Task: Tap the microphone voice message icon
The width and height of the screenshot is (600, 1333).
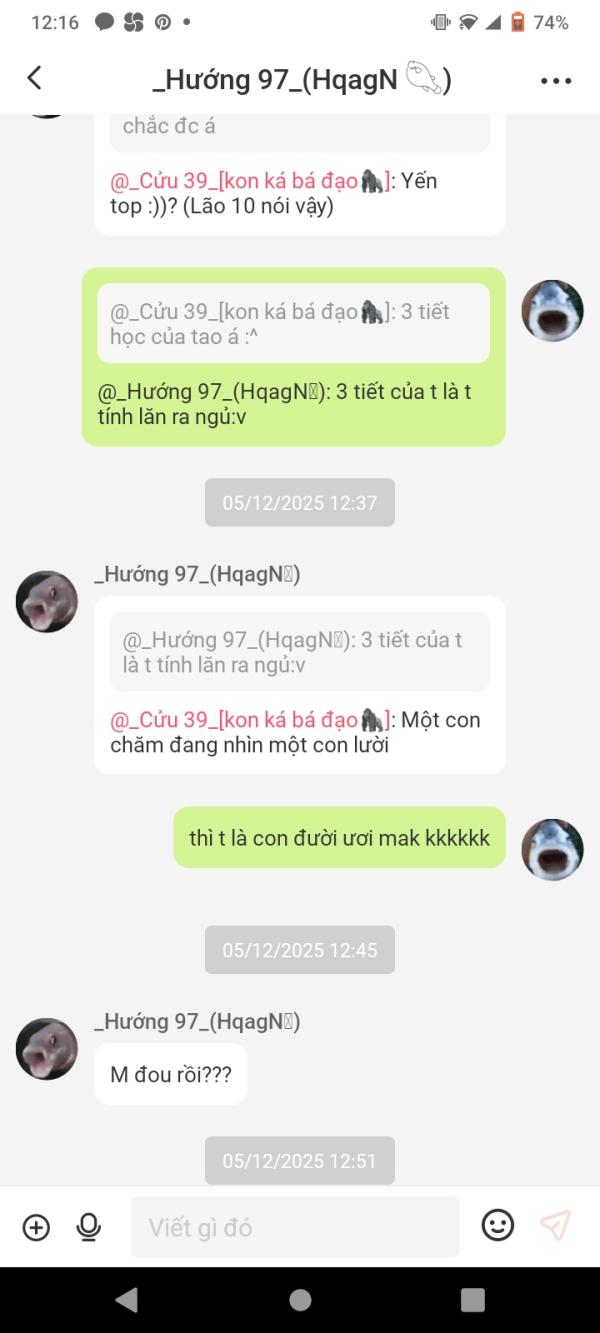Action: tap(89, 1227)
